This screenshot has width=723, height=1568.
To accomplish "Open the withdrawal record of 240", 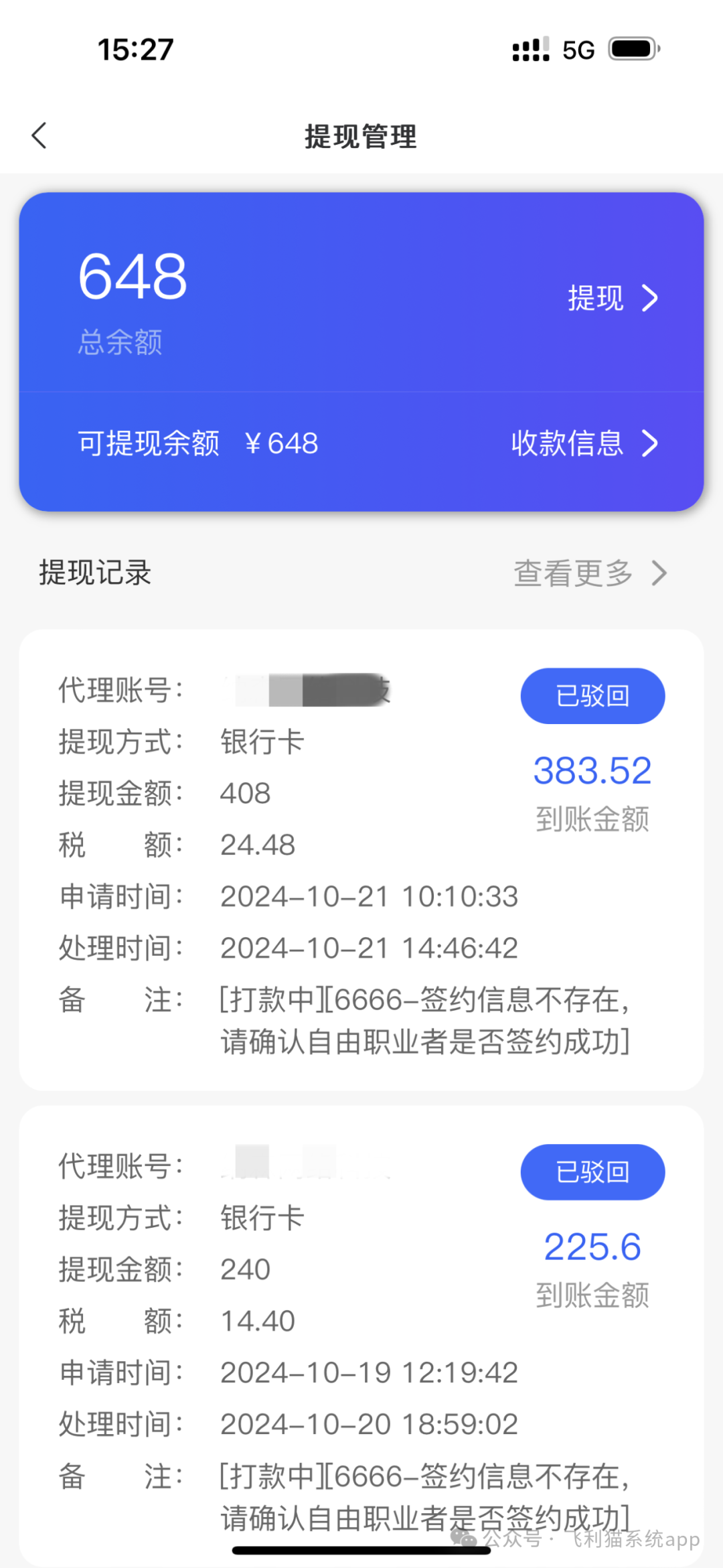I will click(361, 1336).
